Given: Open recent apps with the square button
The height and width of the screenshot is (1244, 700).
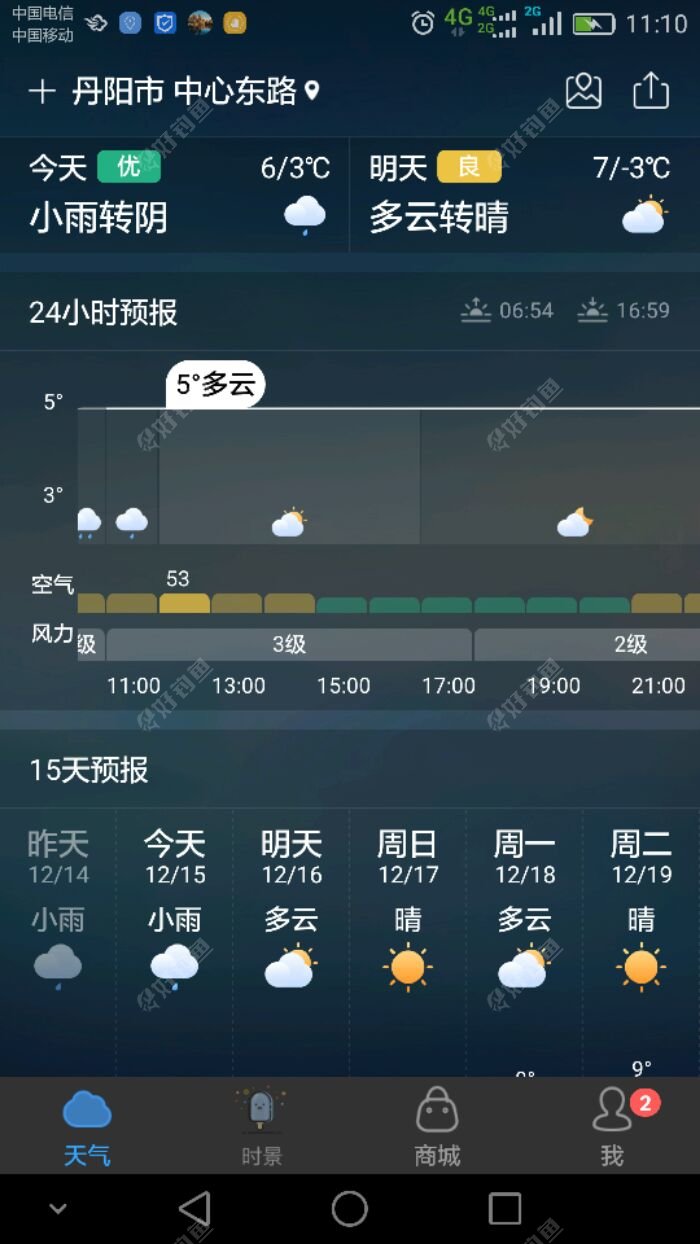Looking at the screenshot, I should 505,1209.
